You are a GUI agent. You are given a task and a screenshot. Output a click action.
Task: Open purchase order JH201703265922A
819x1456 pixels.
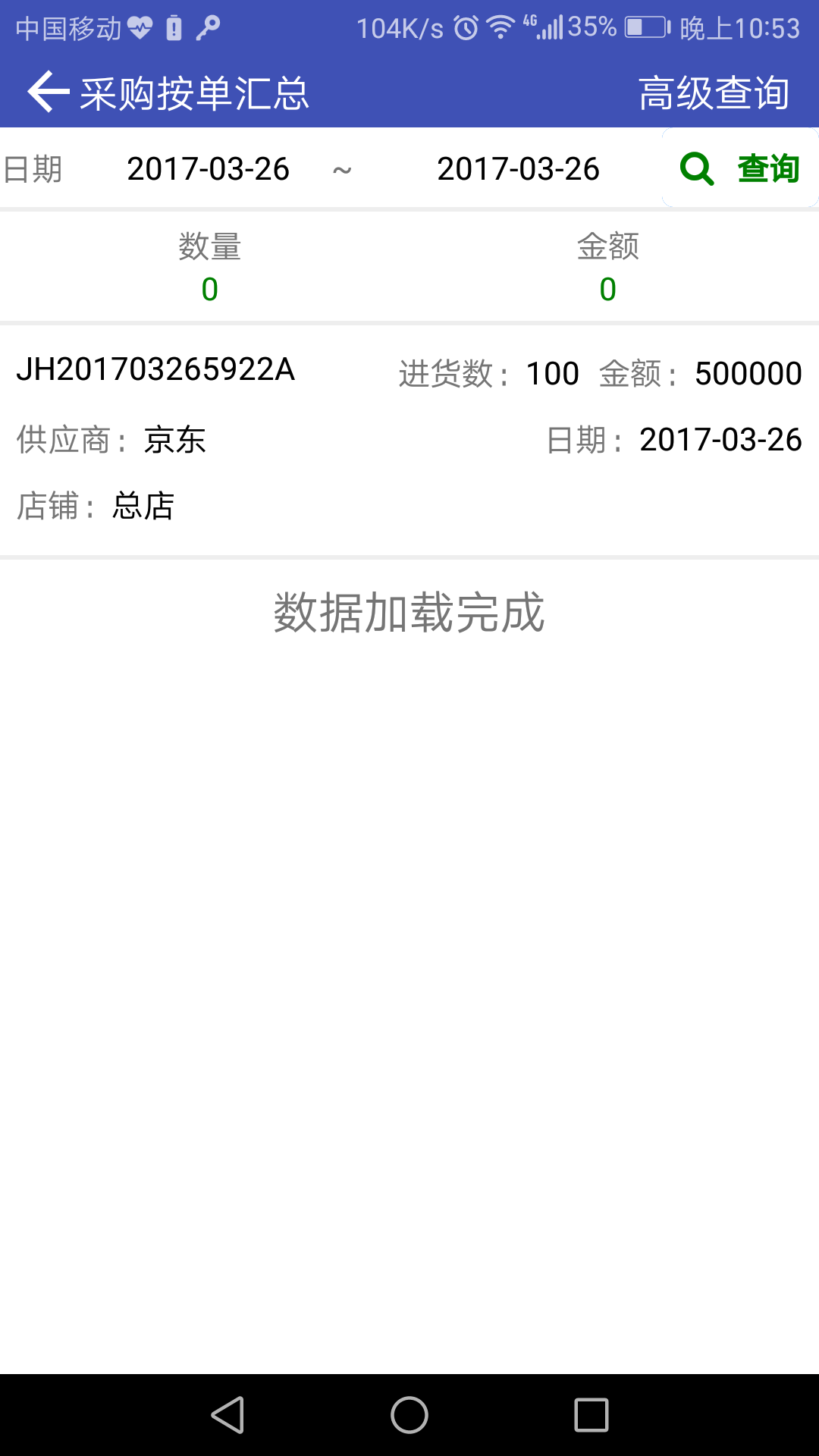click(x=409, y=440)
